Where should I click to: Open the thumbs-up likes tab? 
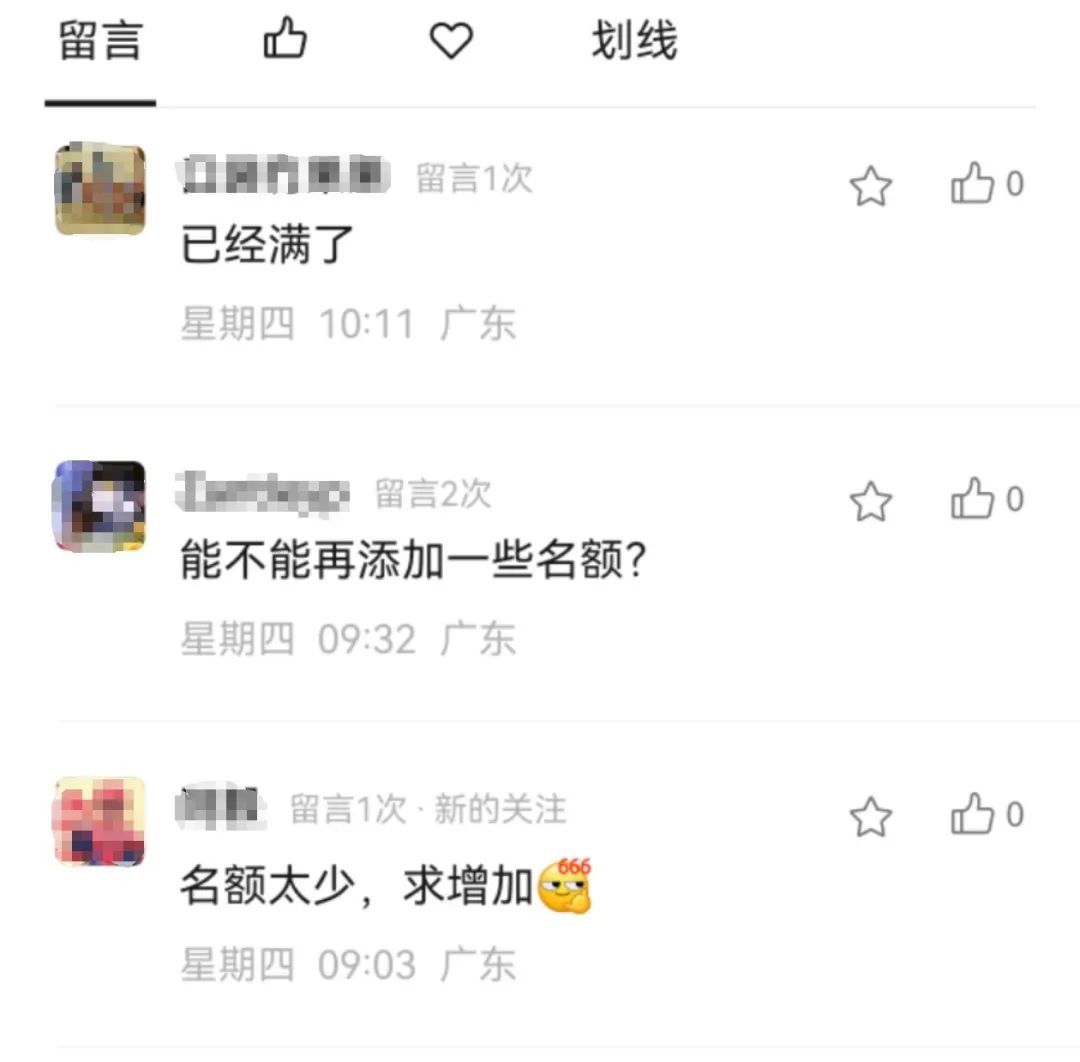pyautogui.click(x=285, y=39)
